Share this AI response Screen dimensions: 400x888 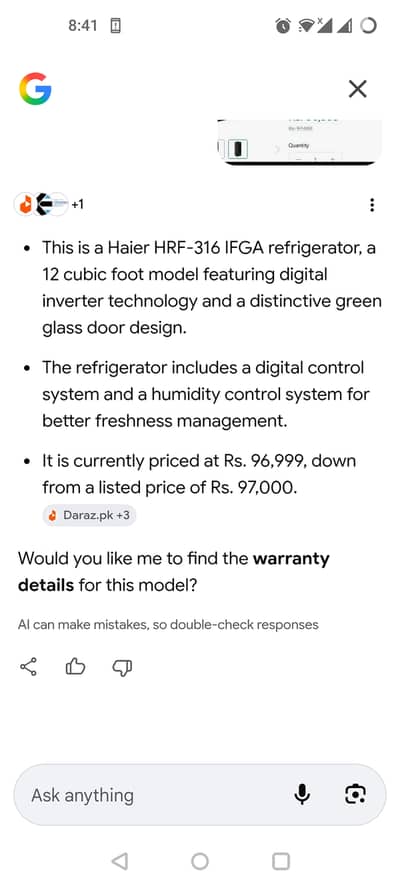(x=29, y=668)
